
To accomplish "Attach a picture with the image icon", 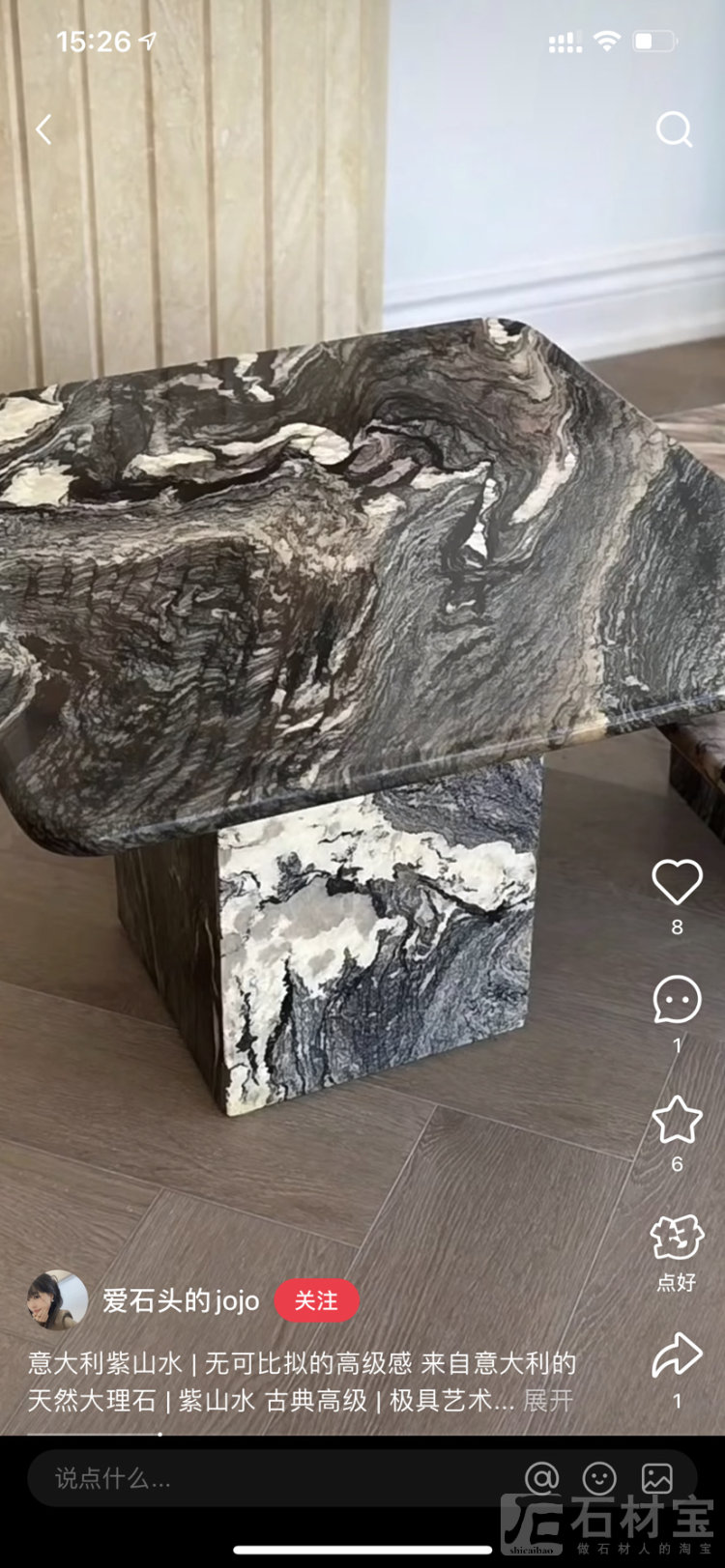I will 656,1478.
